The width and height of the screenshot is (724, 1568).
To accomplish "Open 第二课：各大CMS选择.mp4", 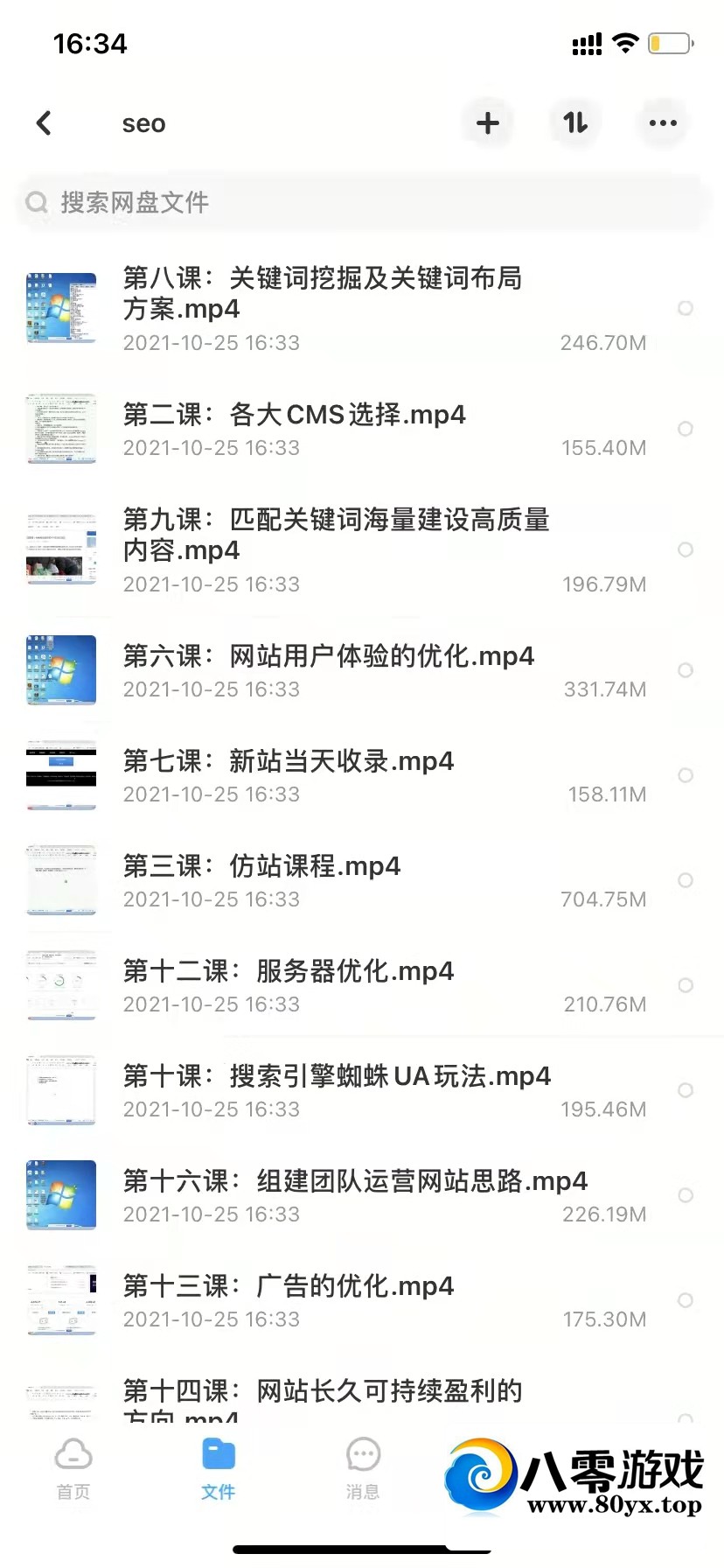I will [x=294, y=415].
